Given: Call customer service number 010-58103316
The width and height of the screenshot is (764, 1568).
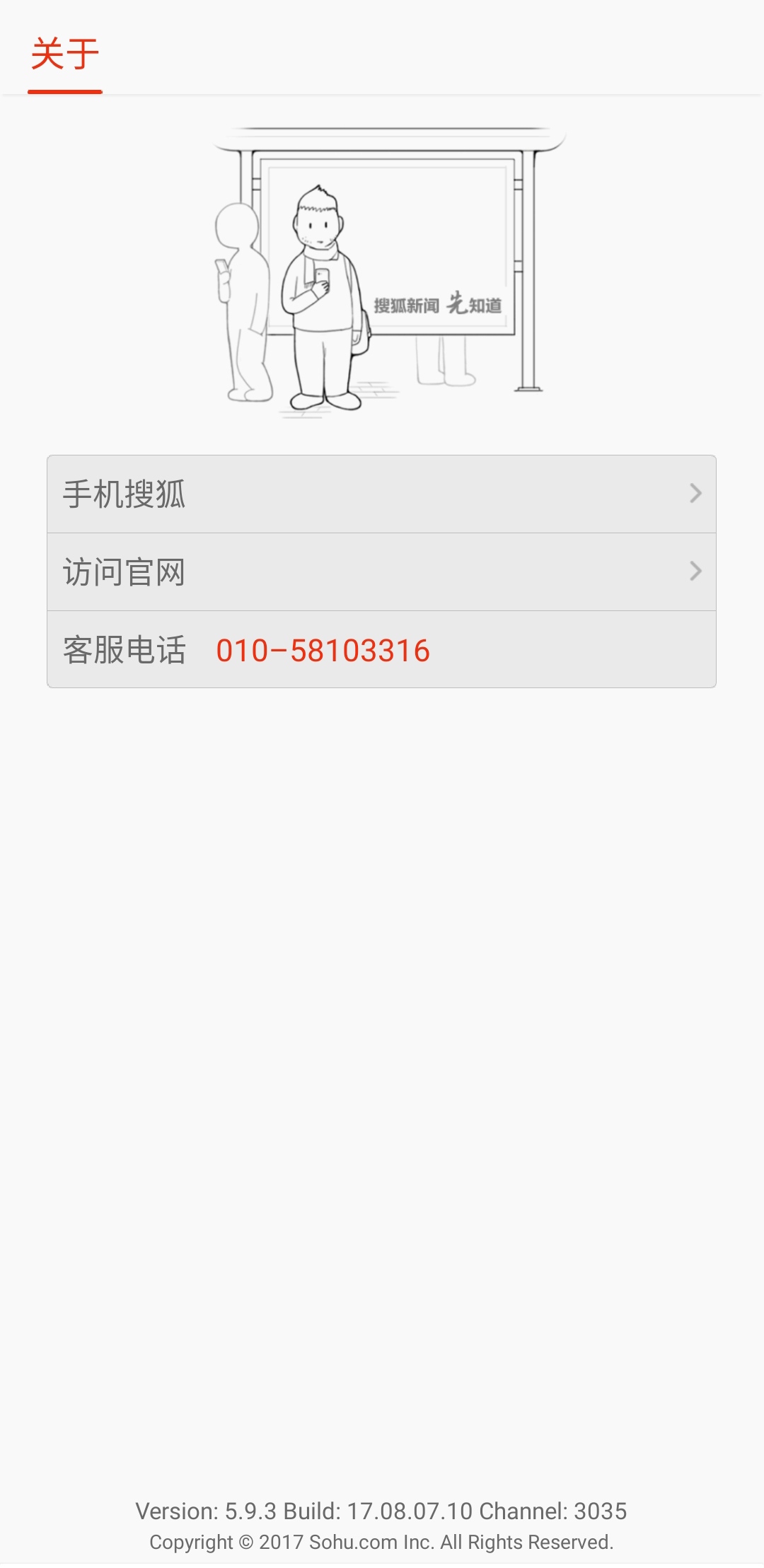Looking at the screenshot, I should [323, 651].
